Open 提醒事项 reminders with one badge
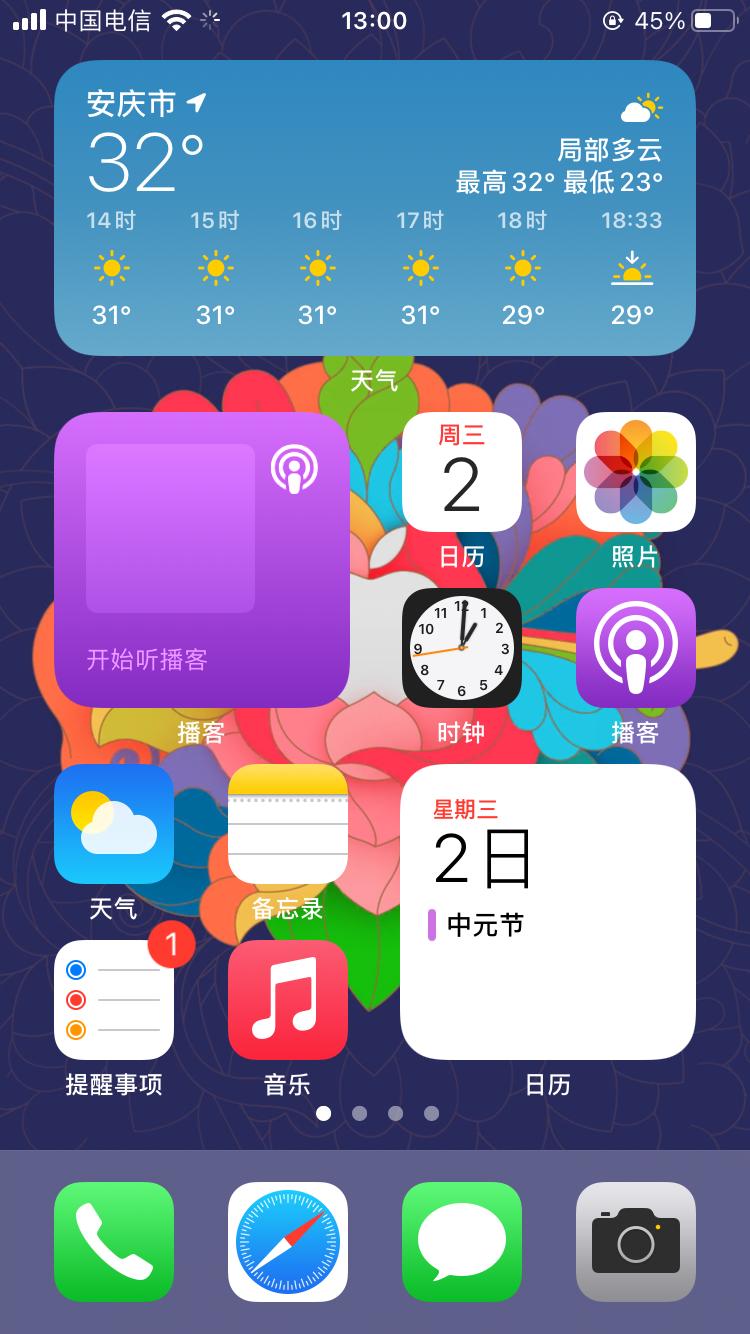Screen dimensions: 750x1334 [x=114, y=1000]
